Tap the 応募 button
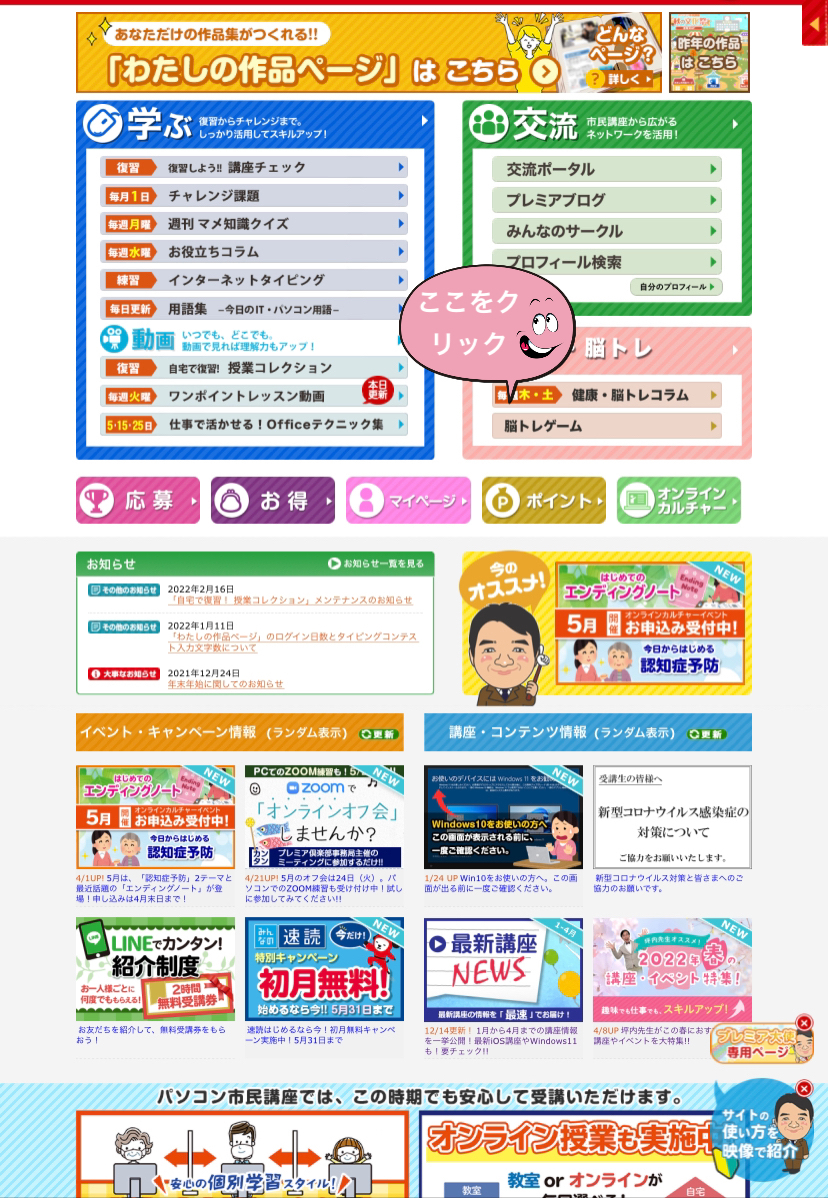828x1198 pixels. 138,500
